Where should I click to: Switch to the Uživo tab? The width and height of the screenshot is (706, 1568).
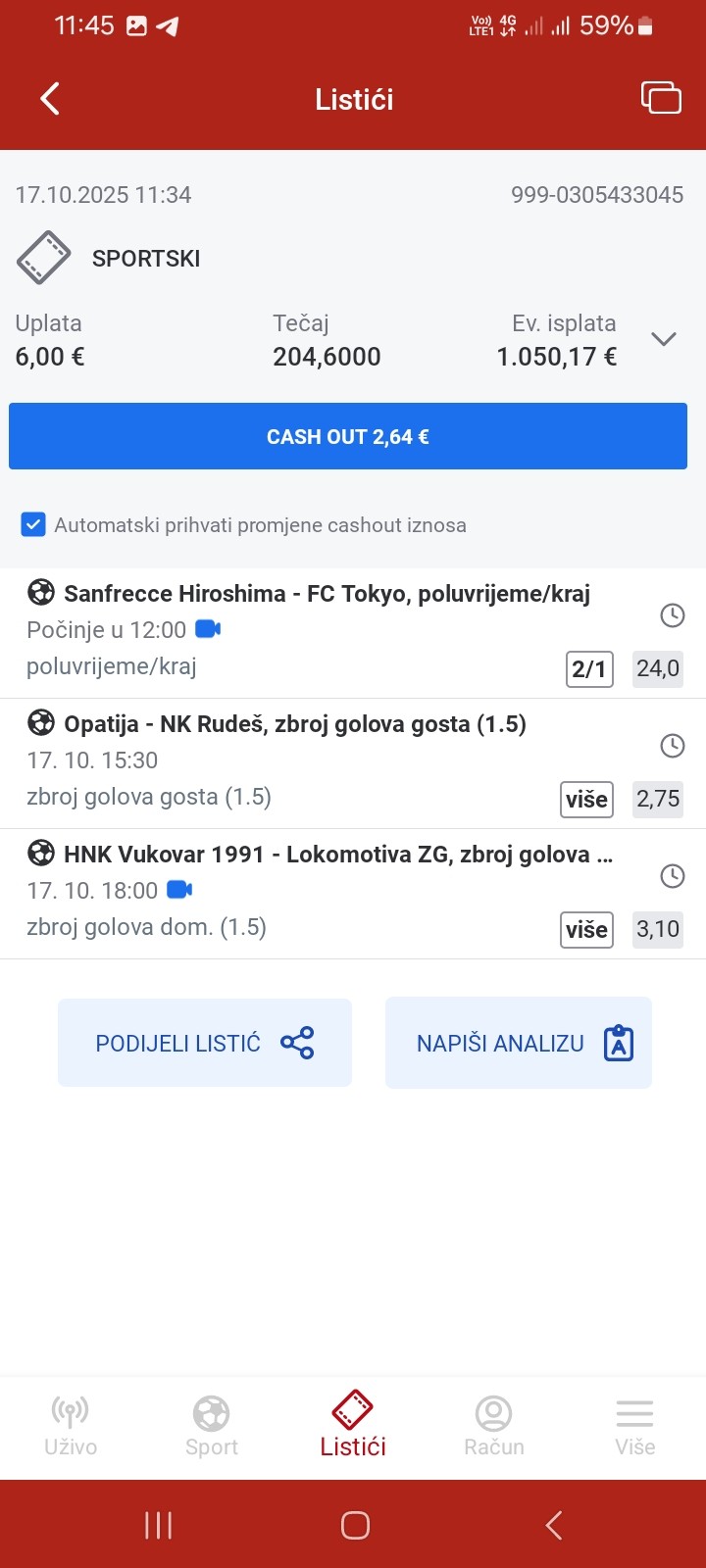point(71,1427)
